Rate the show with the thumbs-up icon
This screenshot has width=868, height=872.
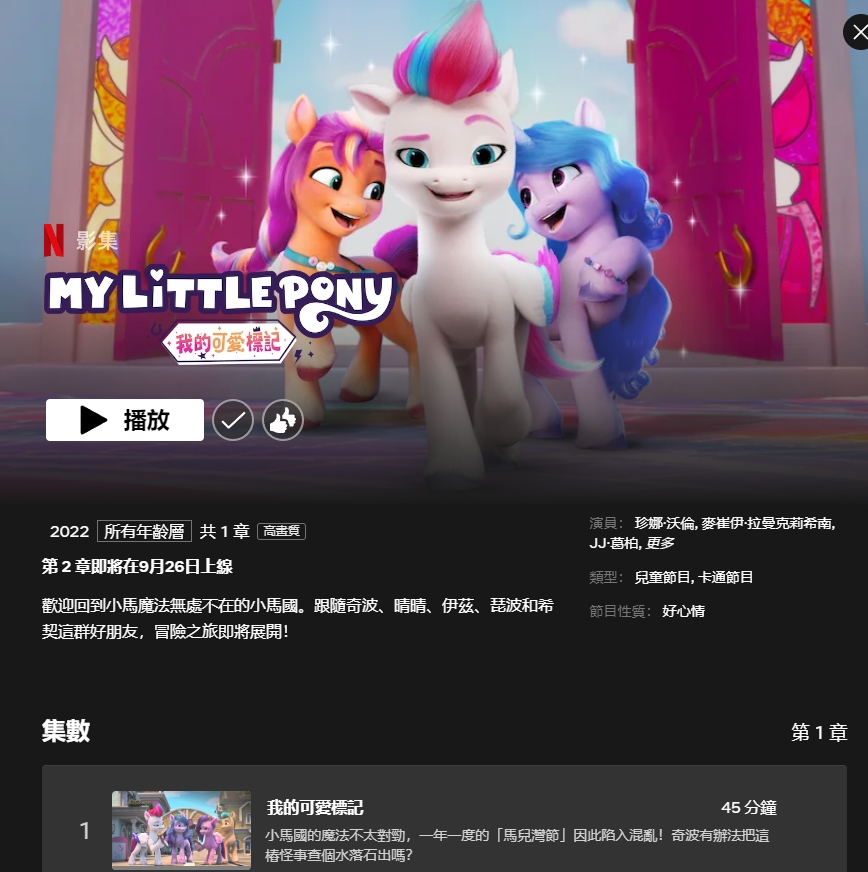point(283,421)
